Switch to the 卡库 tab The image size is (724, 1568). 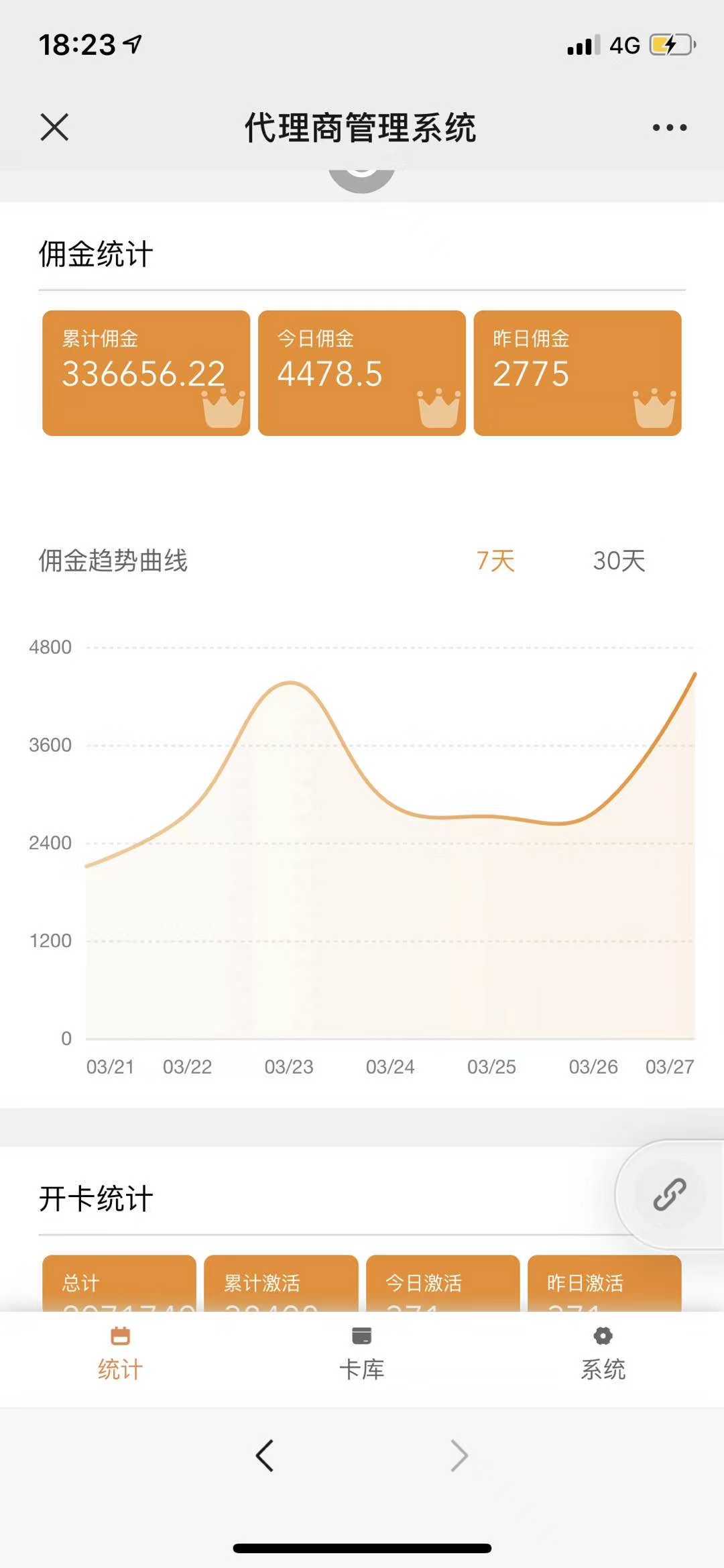(361, 1355)
